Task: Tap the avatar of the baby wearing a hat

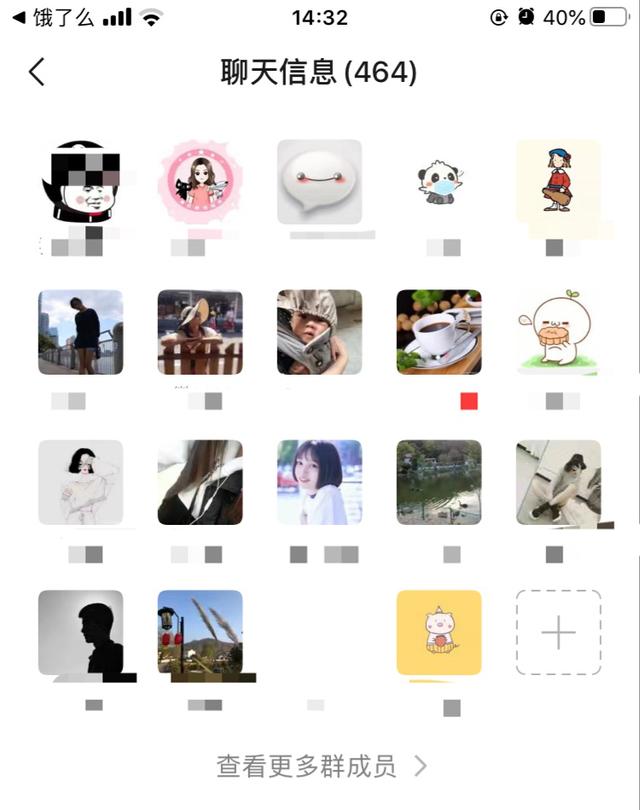Action: 319,332
